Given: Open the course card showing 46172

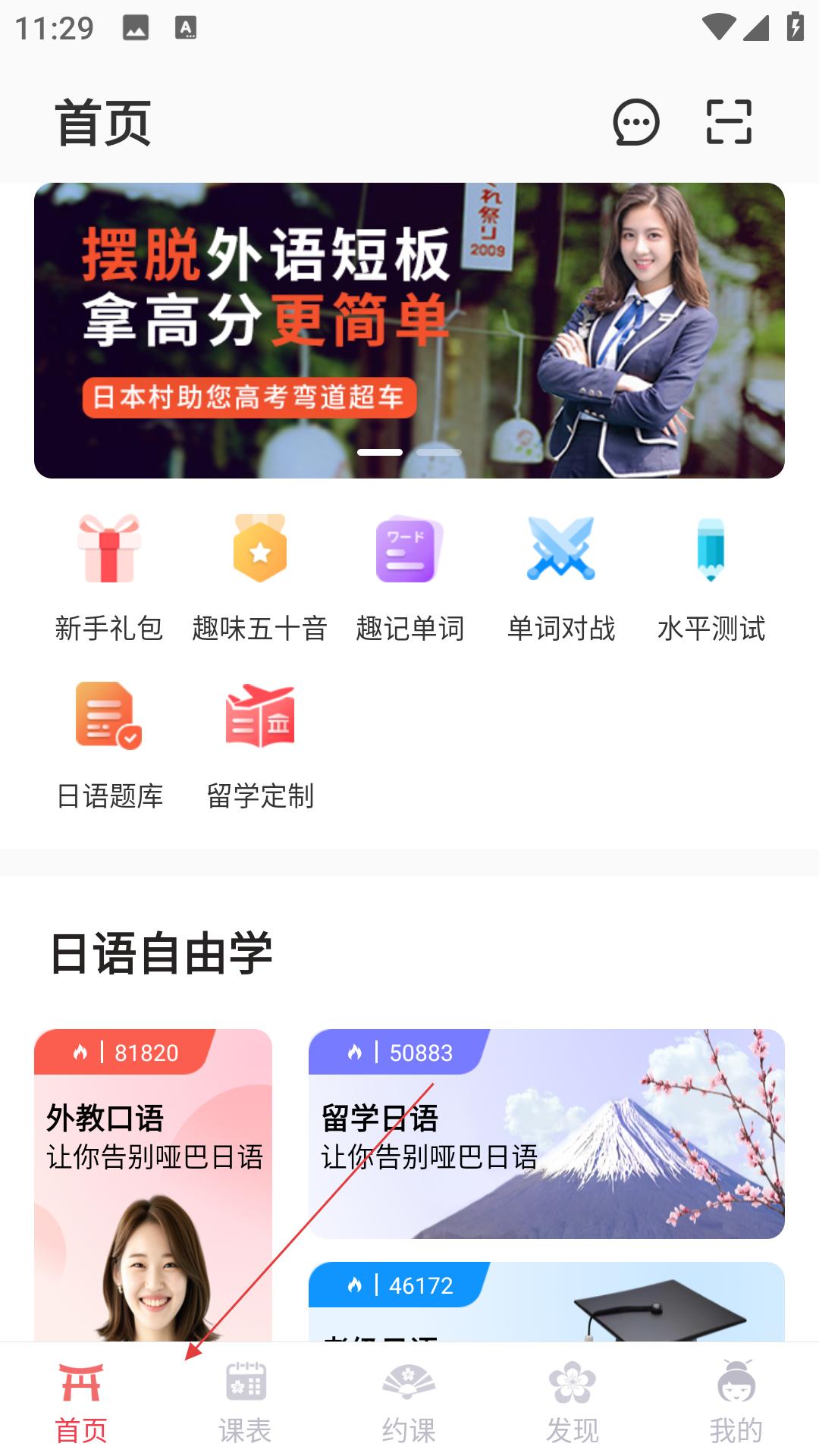Looking at the screenshot, I should click(x=546, y=1301).
